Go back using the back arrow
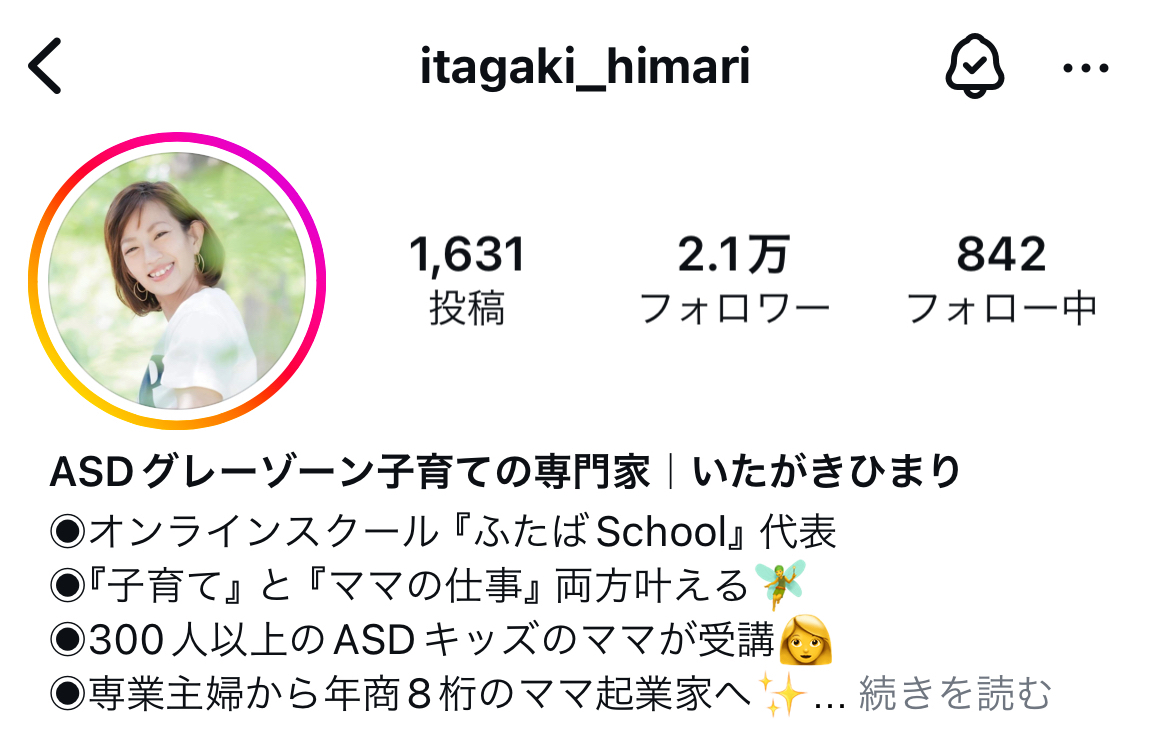 click(45, 67)
